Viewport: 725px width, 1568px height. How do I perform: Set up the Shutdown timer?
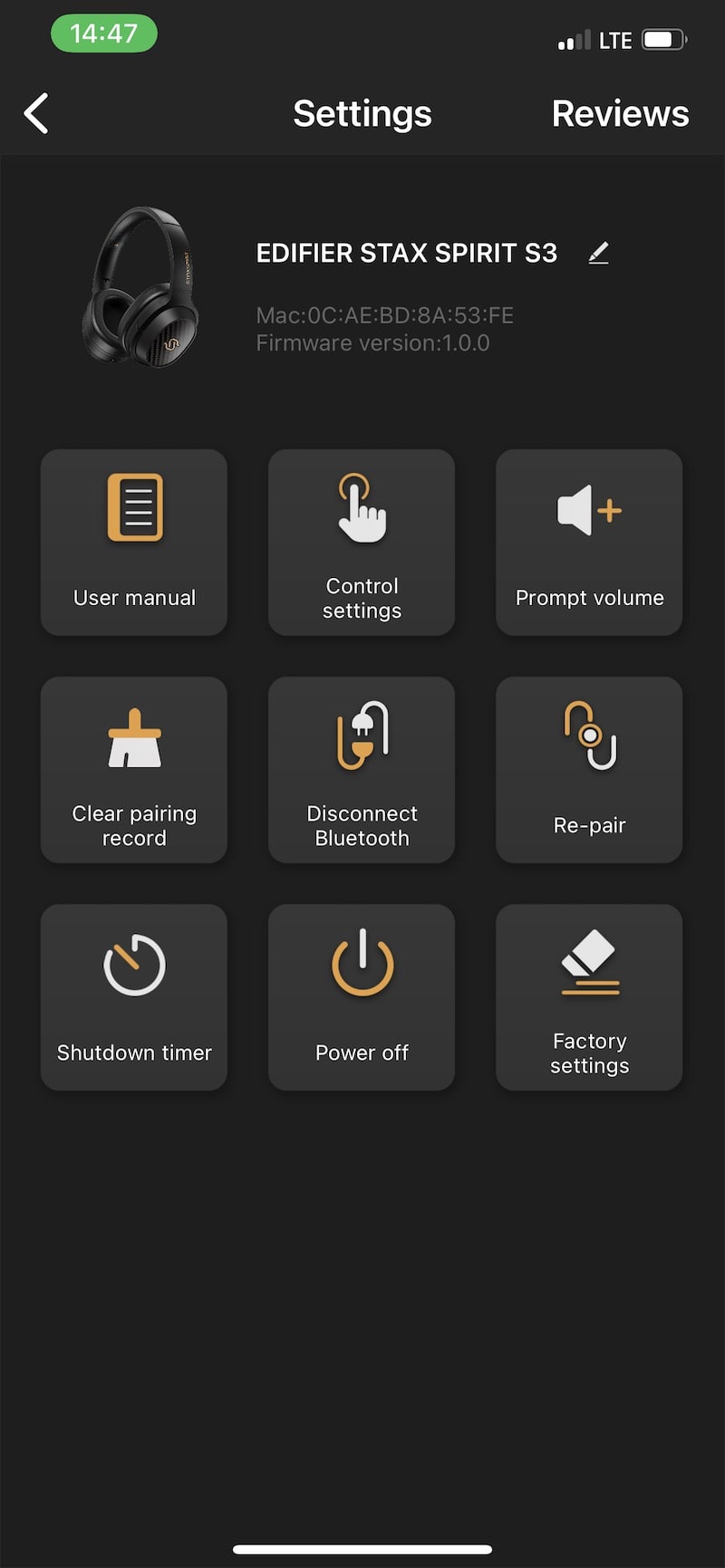[x=134, y=997]
